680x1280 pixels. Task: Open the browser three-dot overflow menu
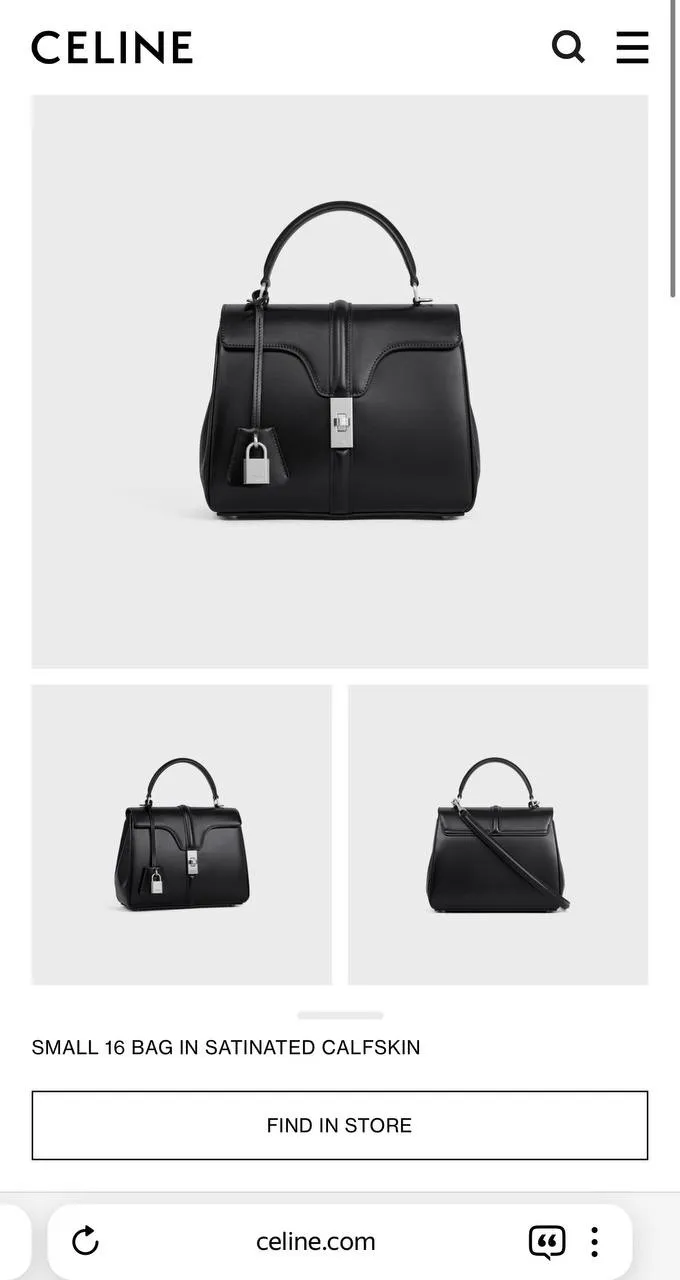(595, 1242)
